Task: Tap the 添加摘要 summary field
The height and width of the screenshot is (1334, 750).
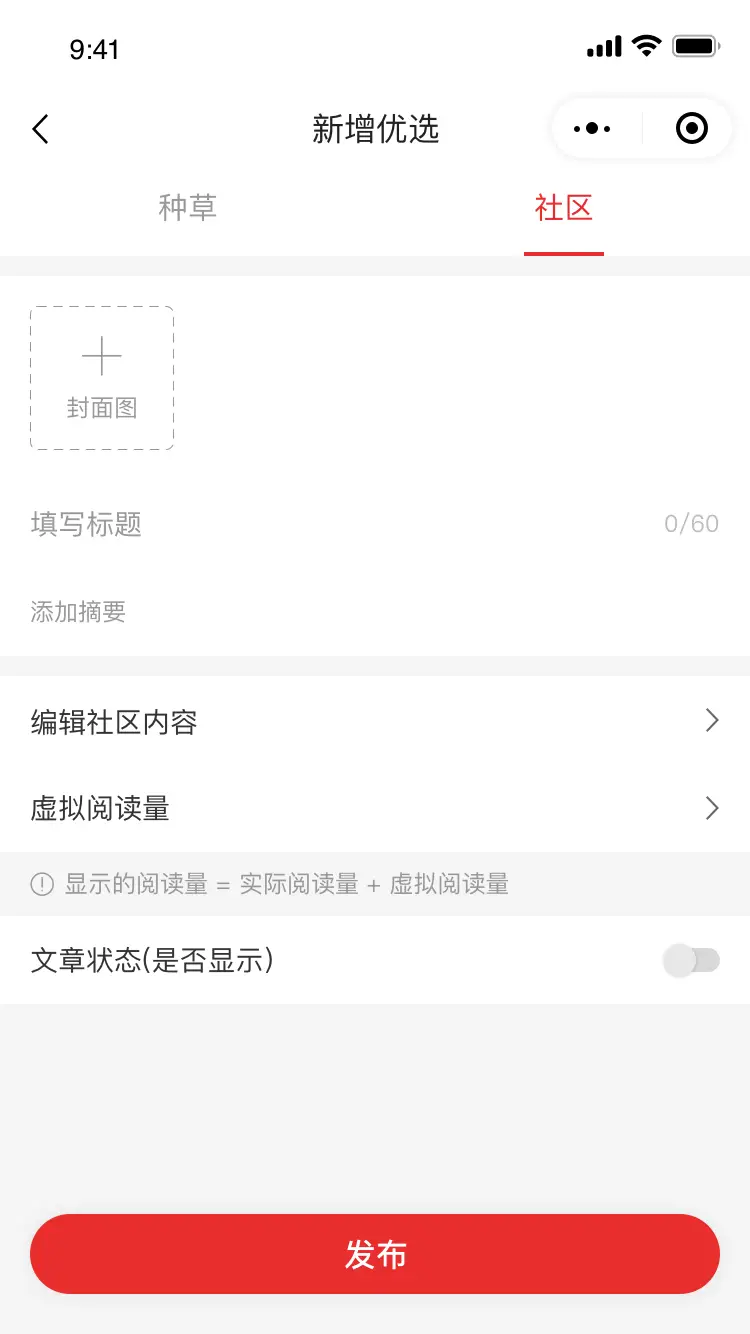Action: (x=375, y=612)
